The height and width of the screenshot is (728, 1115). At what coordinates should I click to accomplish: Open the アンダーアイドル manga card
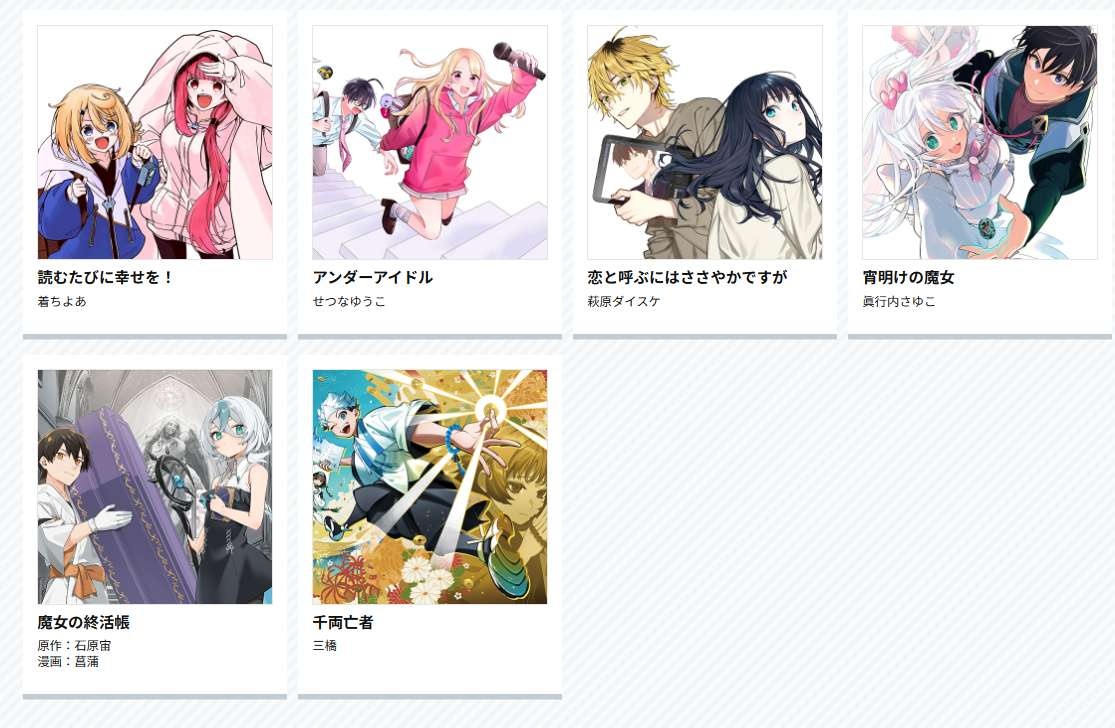[430, 143]
